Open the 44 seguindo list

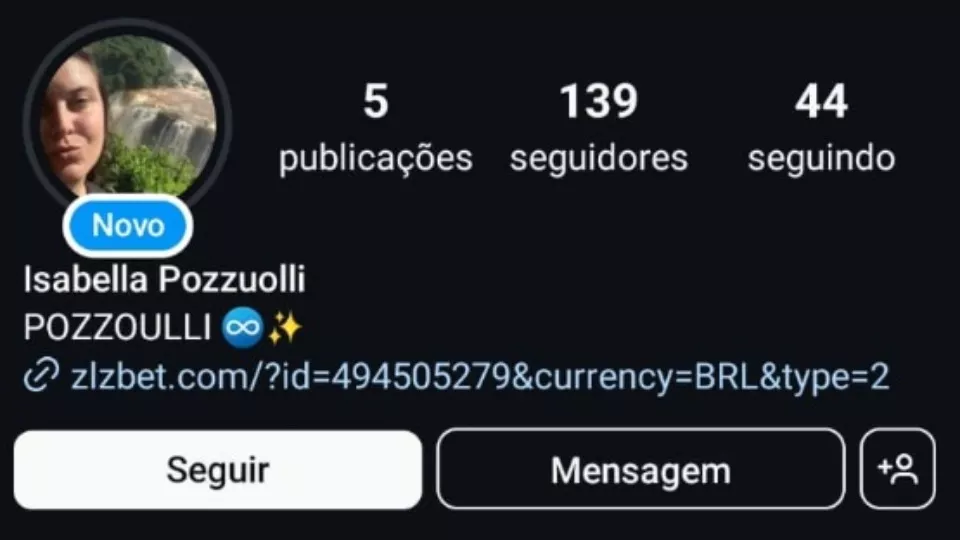(821, 128)
